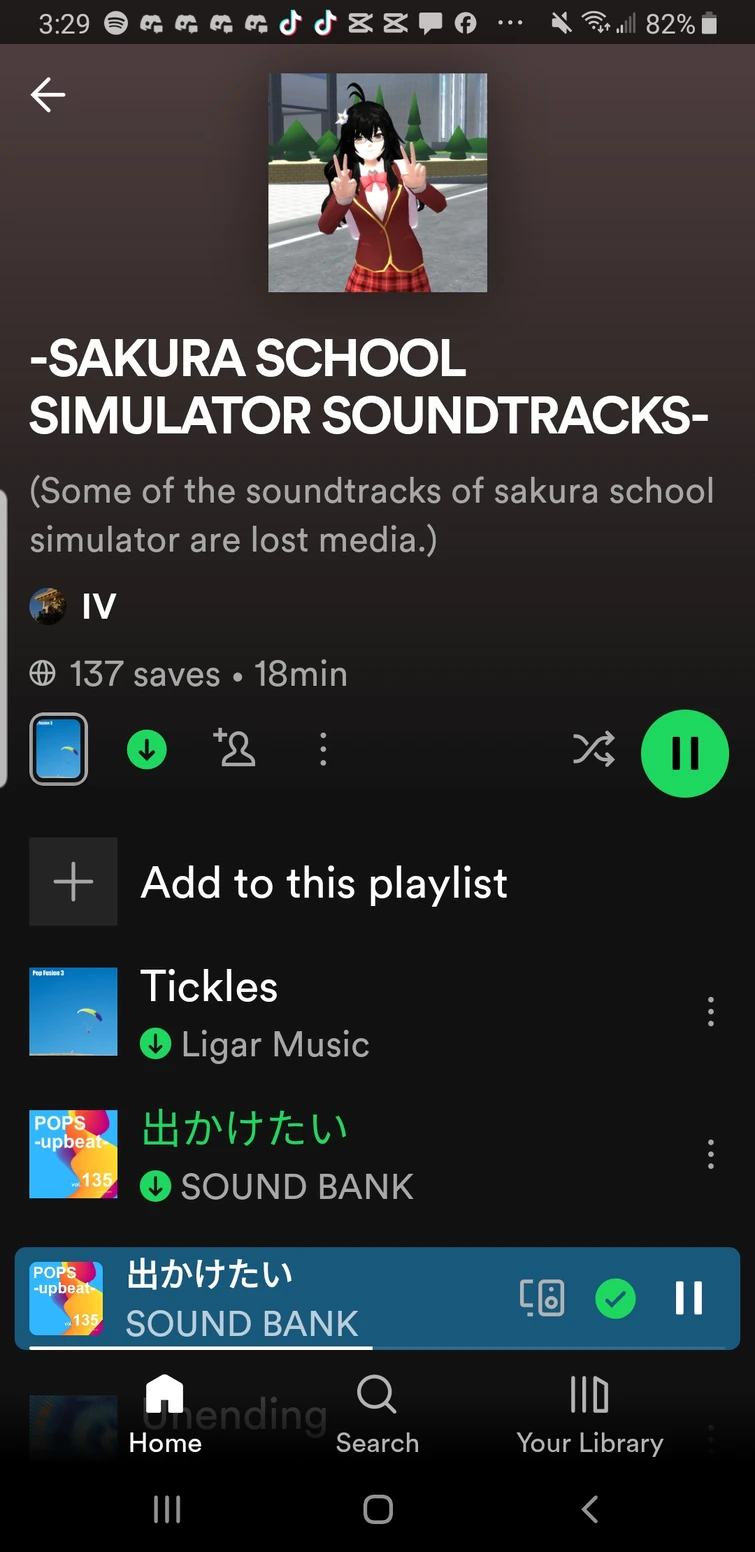This screenshot has height=1552, width=755.
Task: Tap the back arrow to exit the playlist
Action: 46,94
